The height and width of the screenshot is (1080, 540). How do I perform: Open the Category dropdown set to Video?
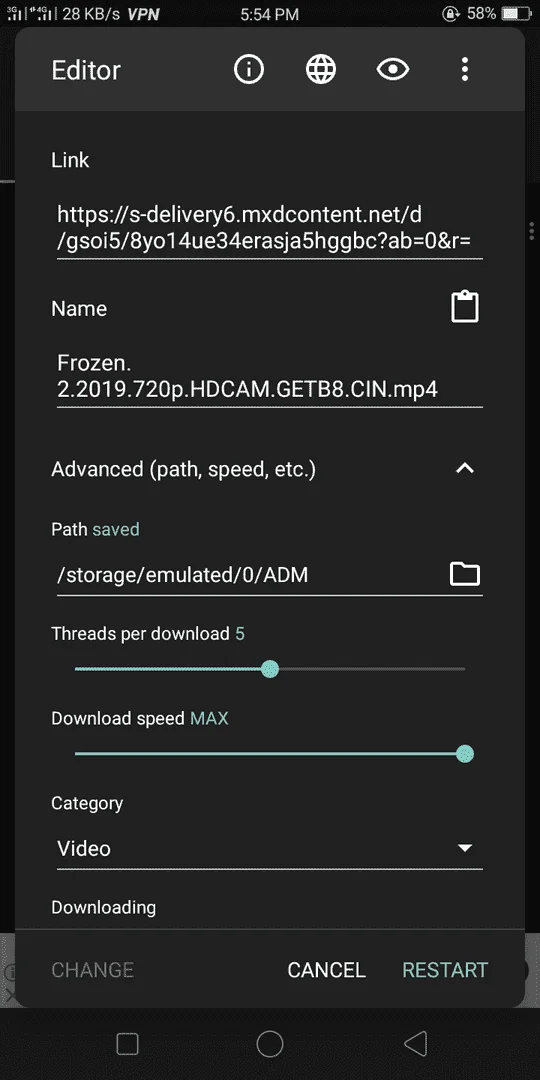coord(269,849)
